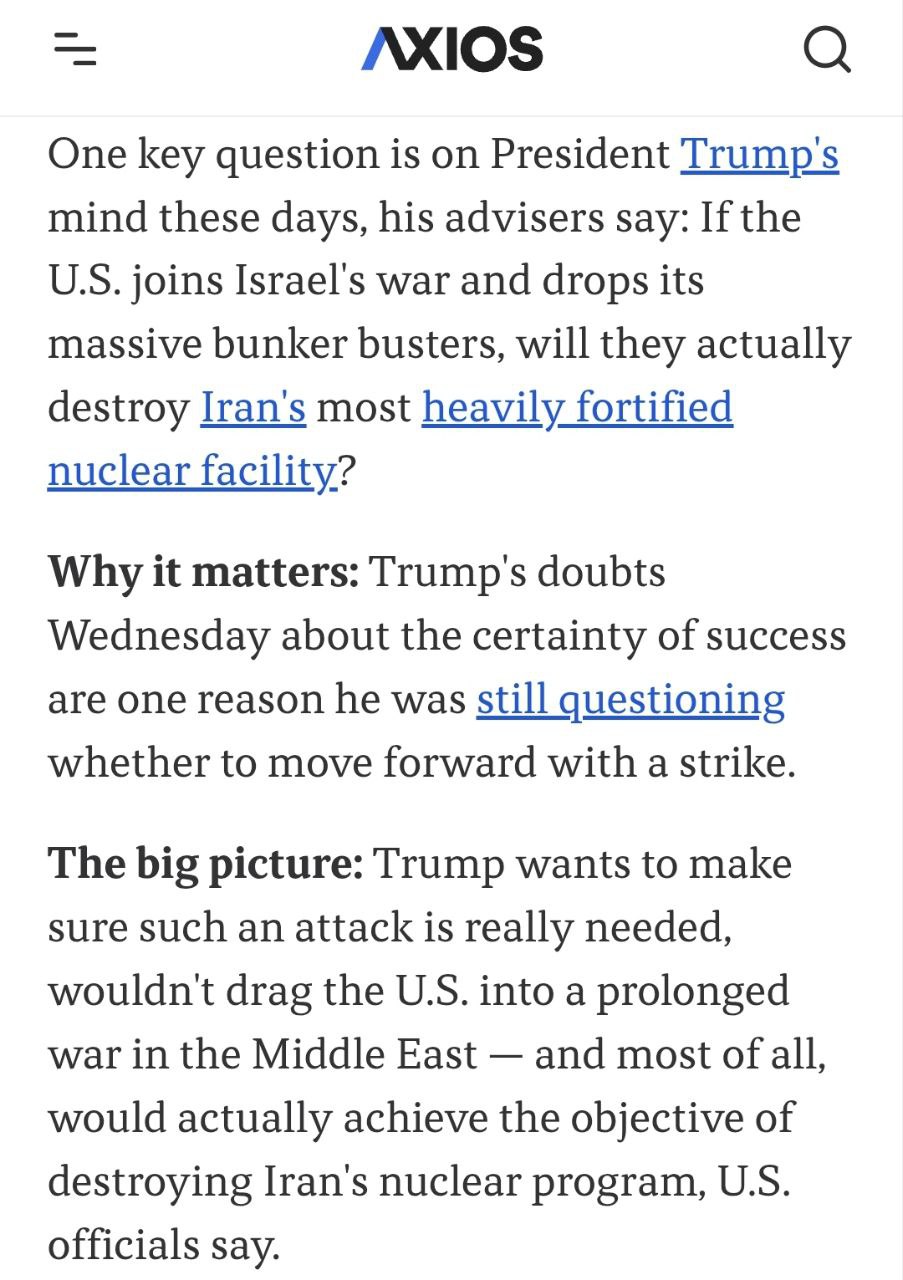The image size is (903, 1280).
Task: Open the Axios hamburger menu
Action: pyautogui.click(x=75, y=48)
